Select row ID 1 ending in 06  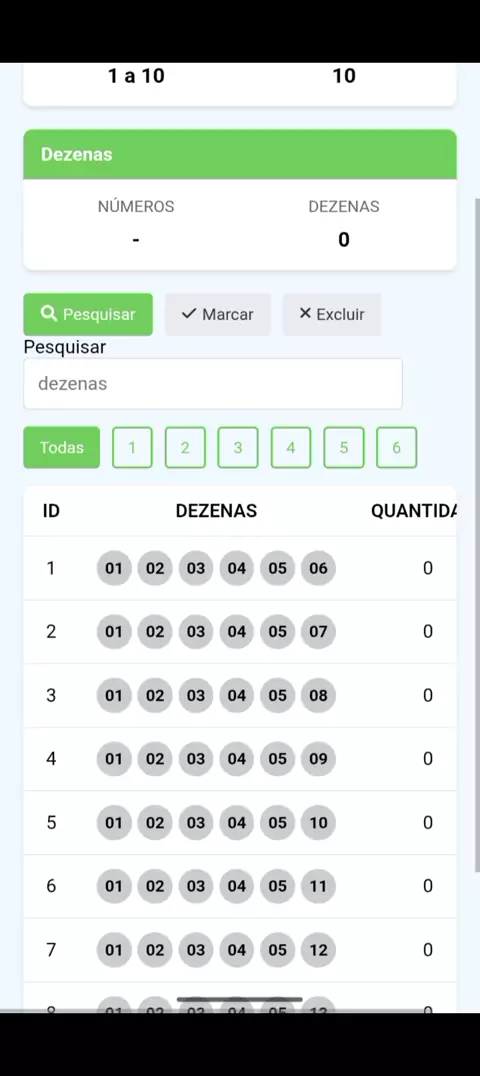240,568
